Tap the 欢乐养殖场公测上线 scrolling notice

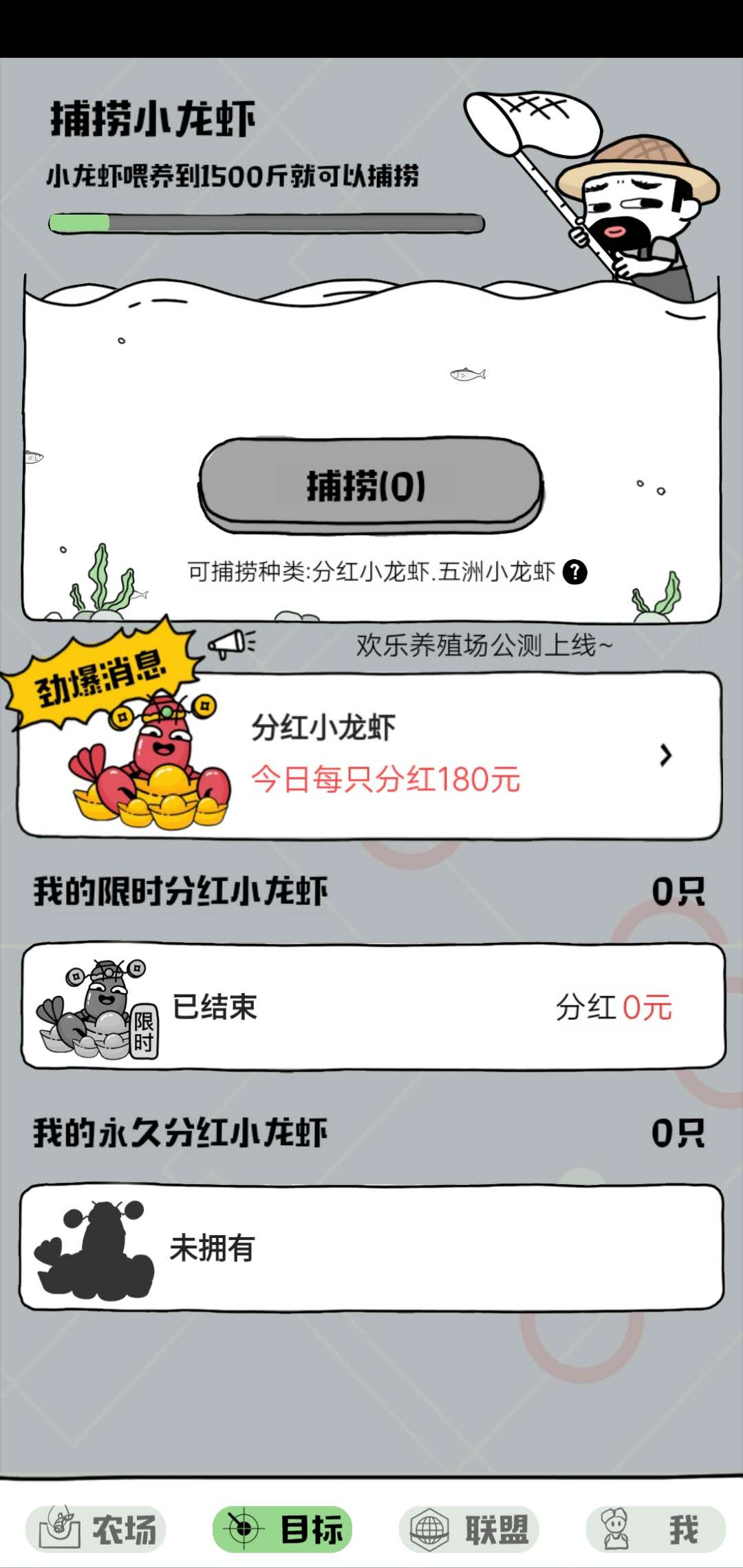pyautogui.click(x=482, y=644)
